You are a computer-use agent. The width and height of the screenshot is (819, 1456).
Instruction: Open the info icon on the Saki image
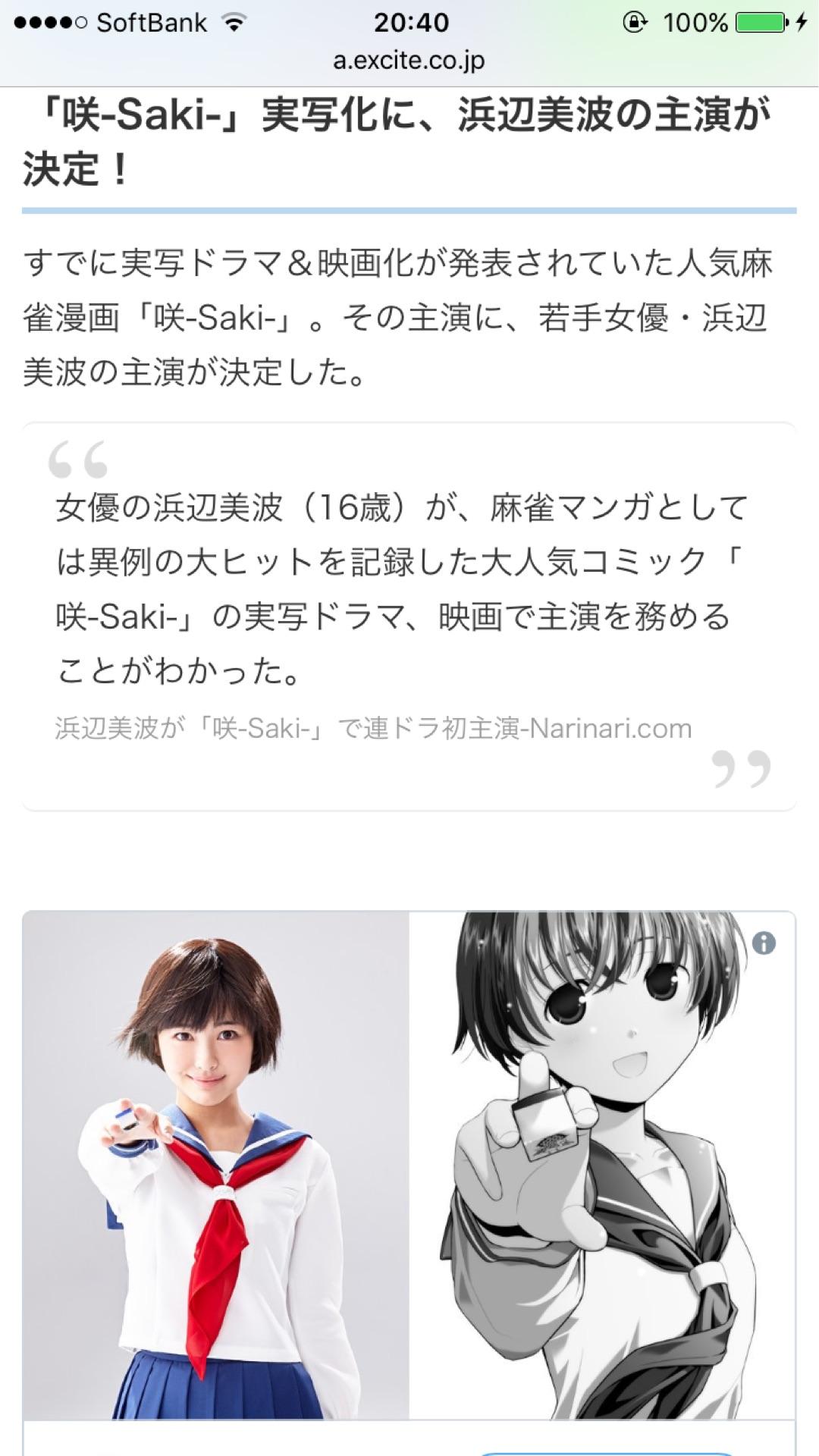pyautogui.click(x=764, y=943)
